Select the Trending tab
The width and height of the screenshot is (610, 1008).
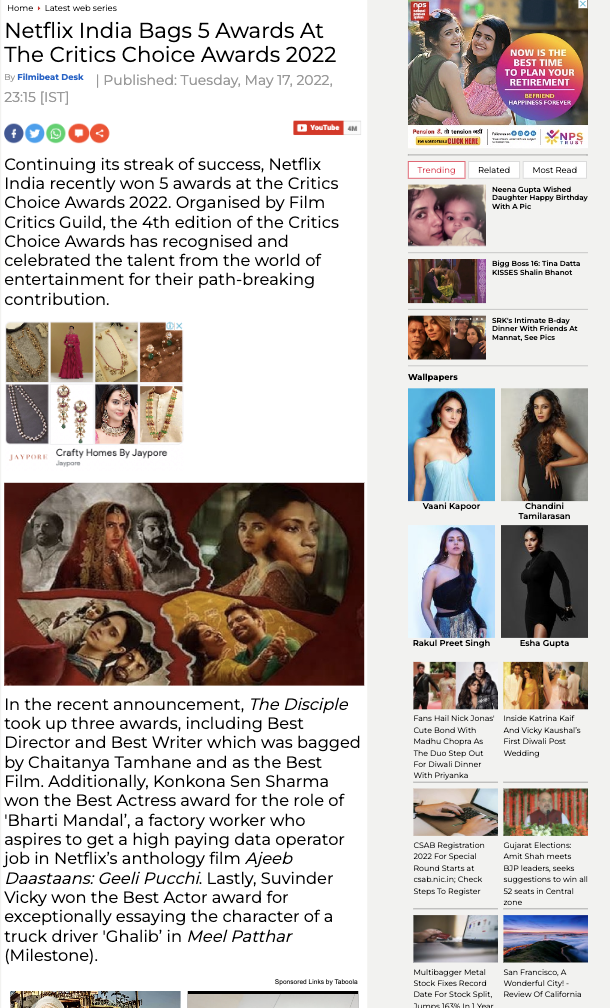tap(436, 170)
